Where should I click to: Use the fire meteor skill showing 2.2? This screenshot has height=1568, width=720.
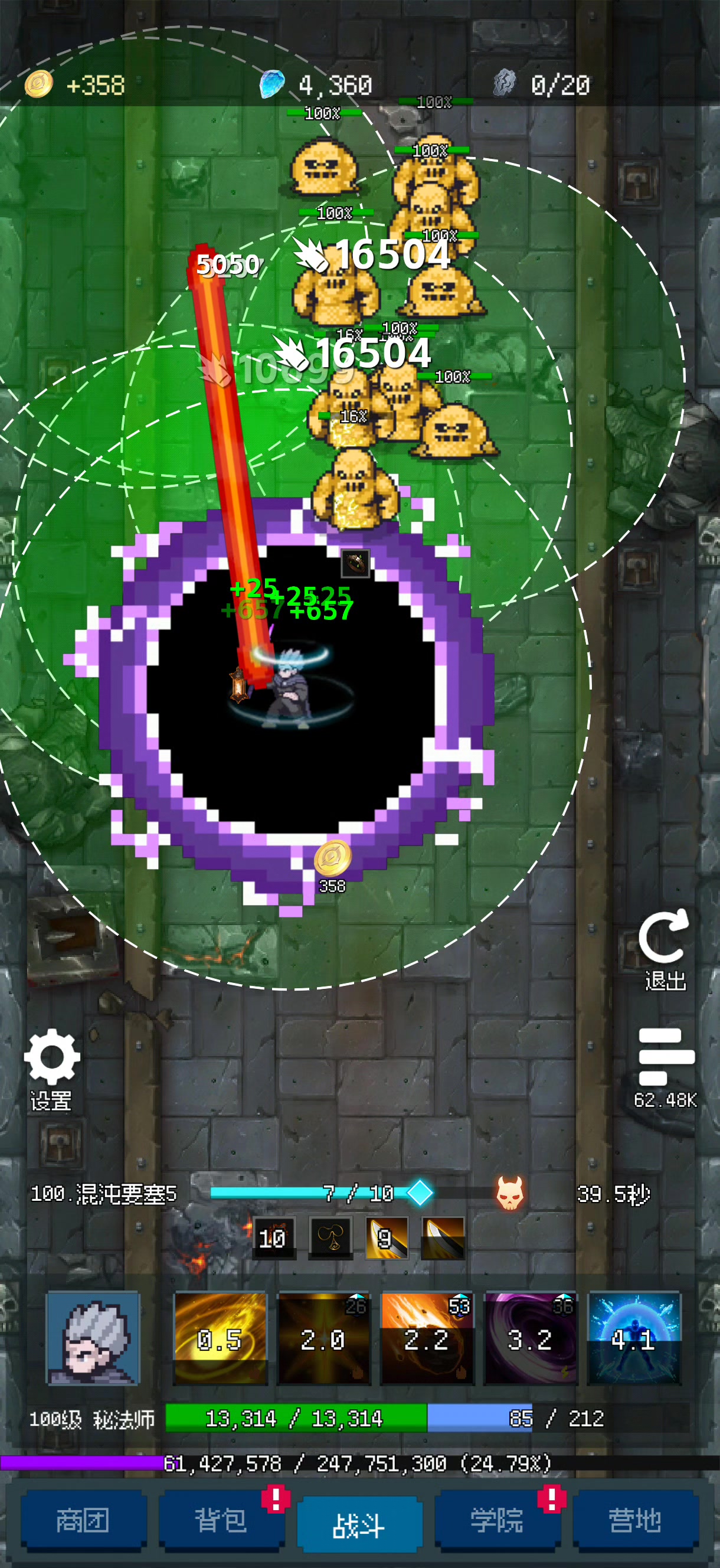pos(427,1338)
